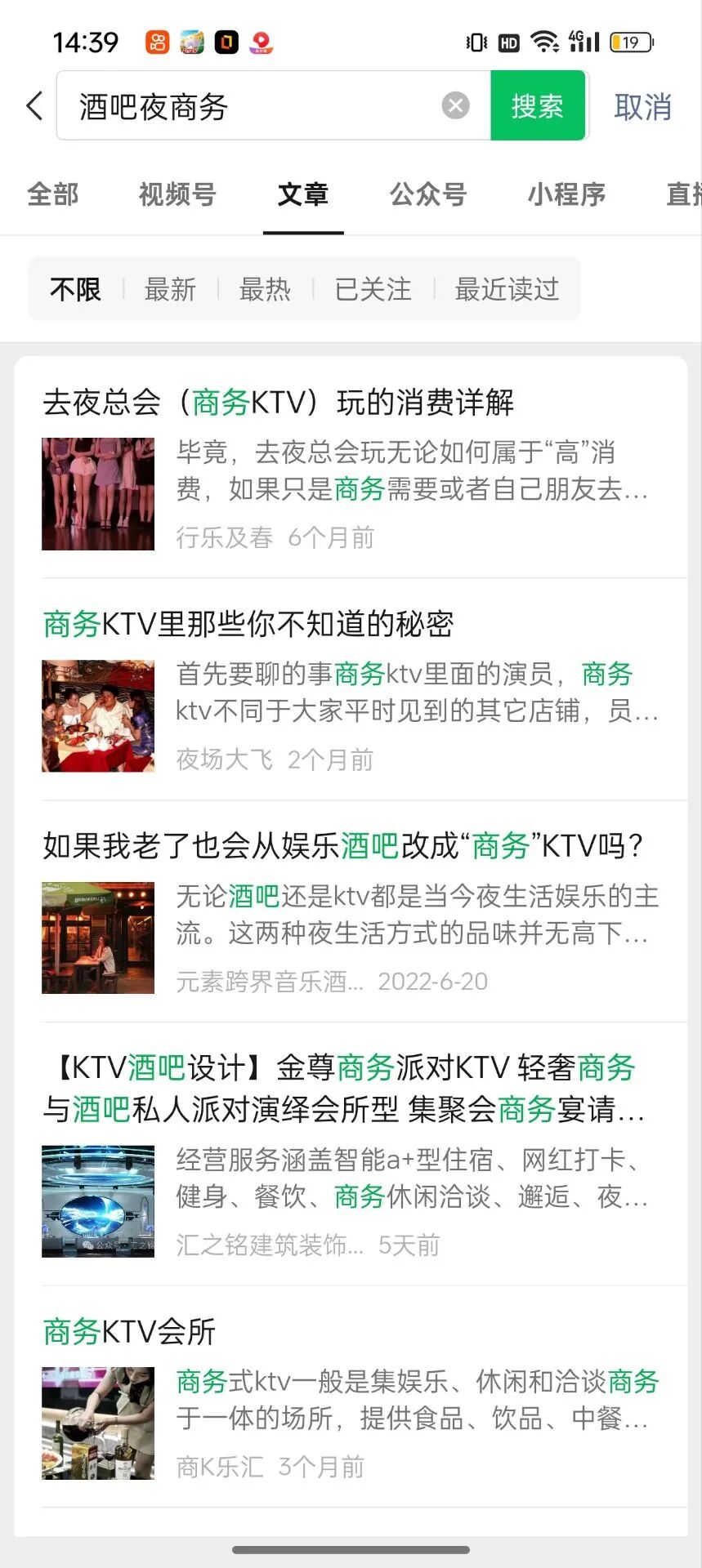Open 【KTV酒吧设计】金尊商务派对KTV article

[x=343, y=1088]
